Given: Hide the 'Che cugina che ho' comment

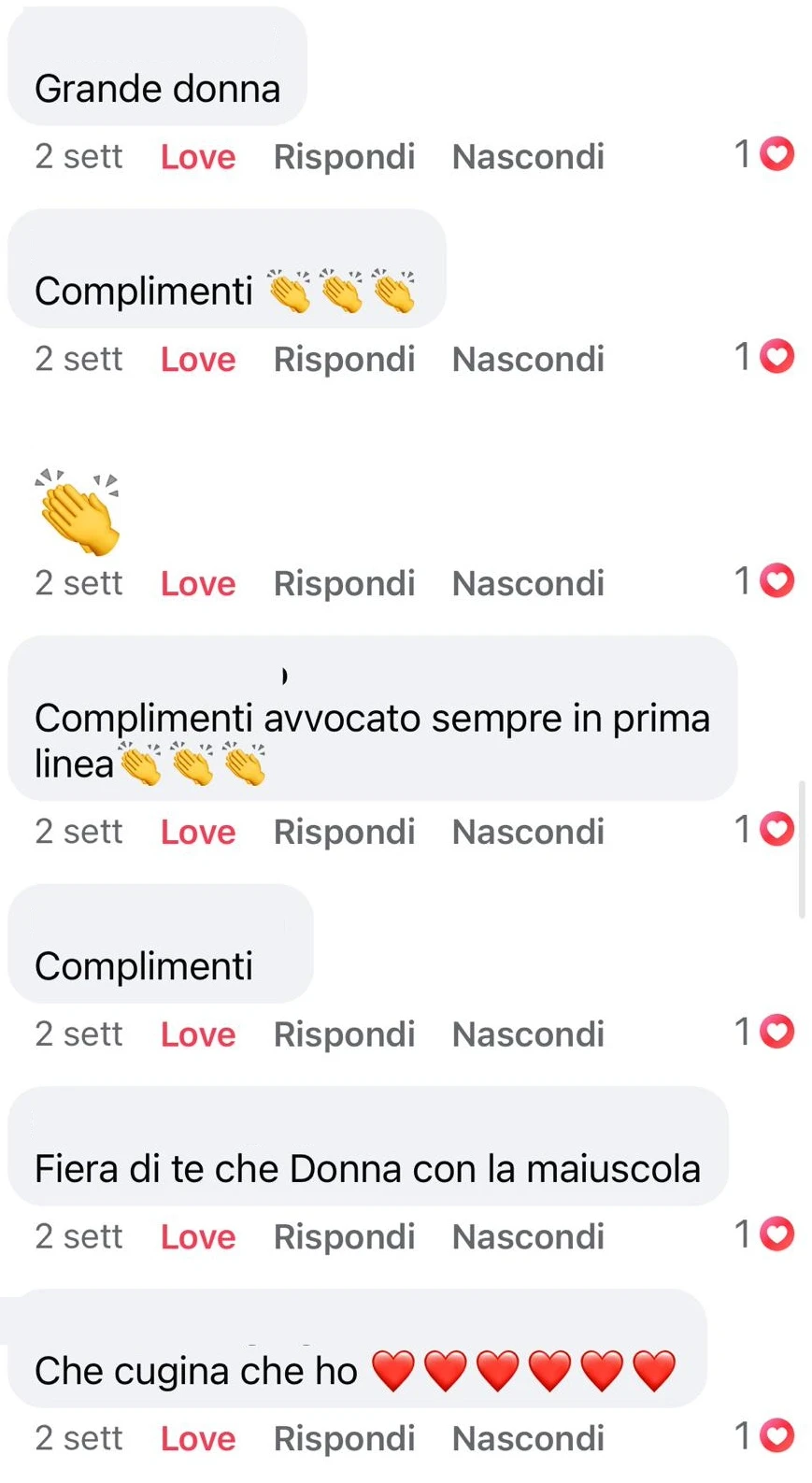Looking at the screenshot, I should coord(528,1438).
